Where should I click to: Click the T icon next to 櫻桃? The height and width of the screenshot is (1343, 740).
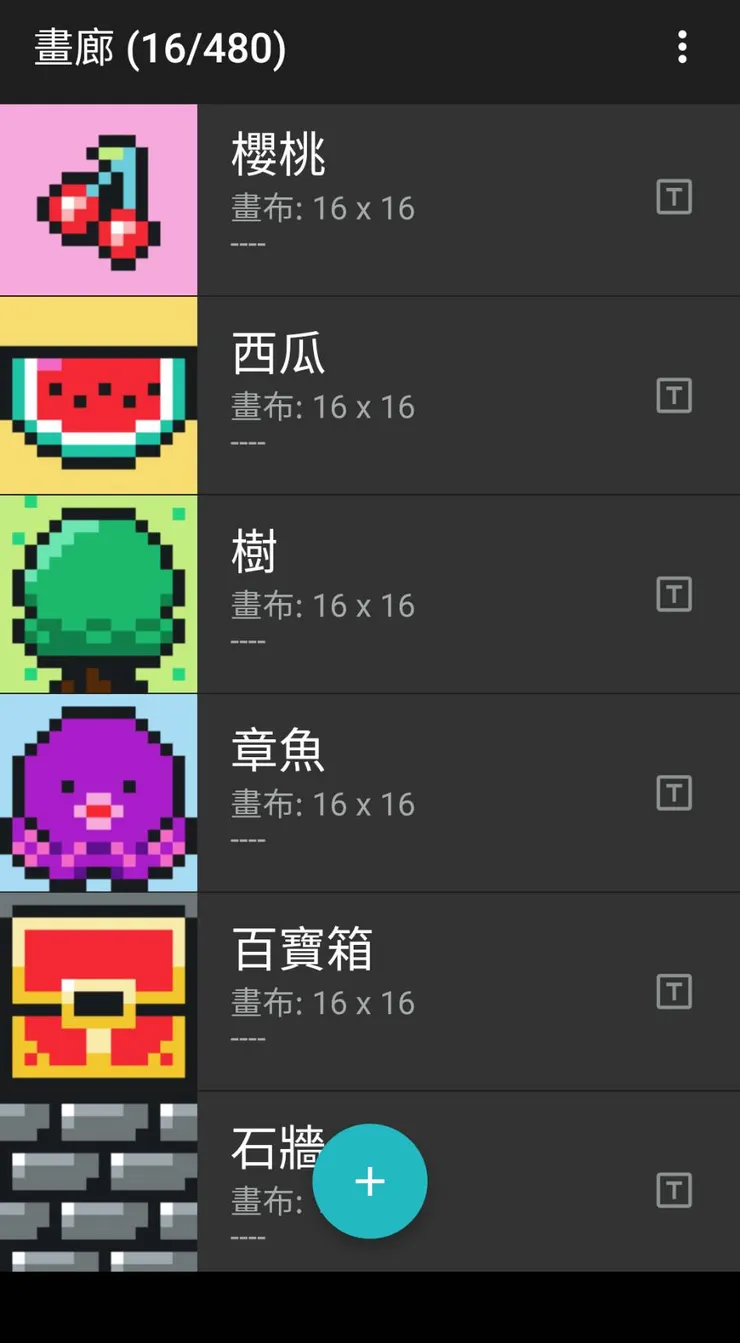[674, 197]
